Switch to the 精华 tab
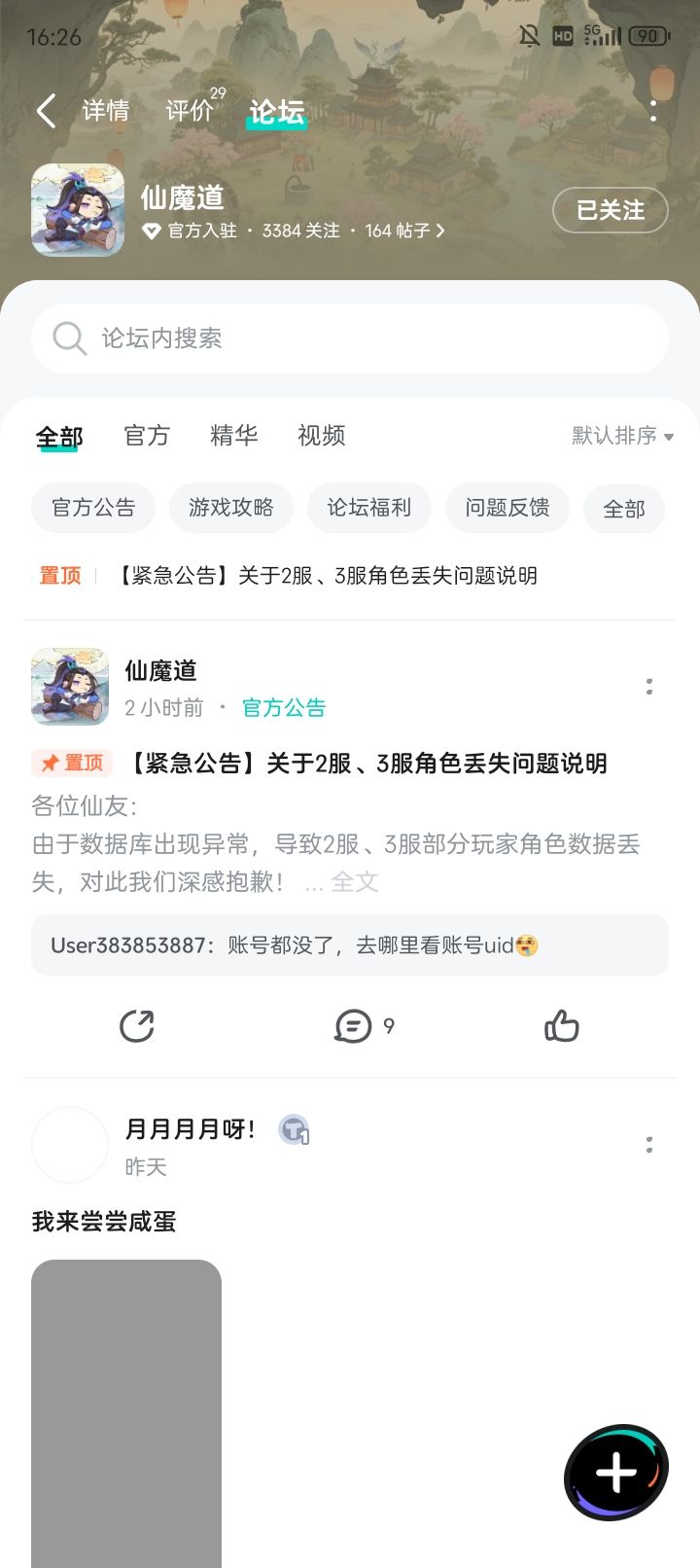Viewport: 700px width, 1568px height. 232,436
